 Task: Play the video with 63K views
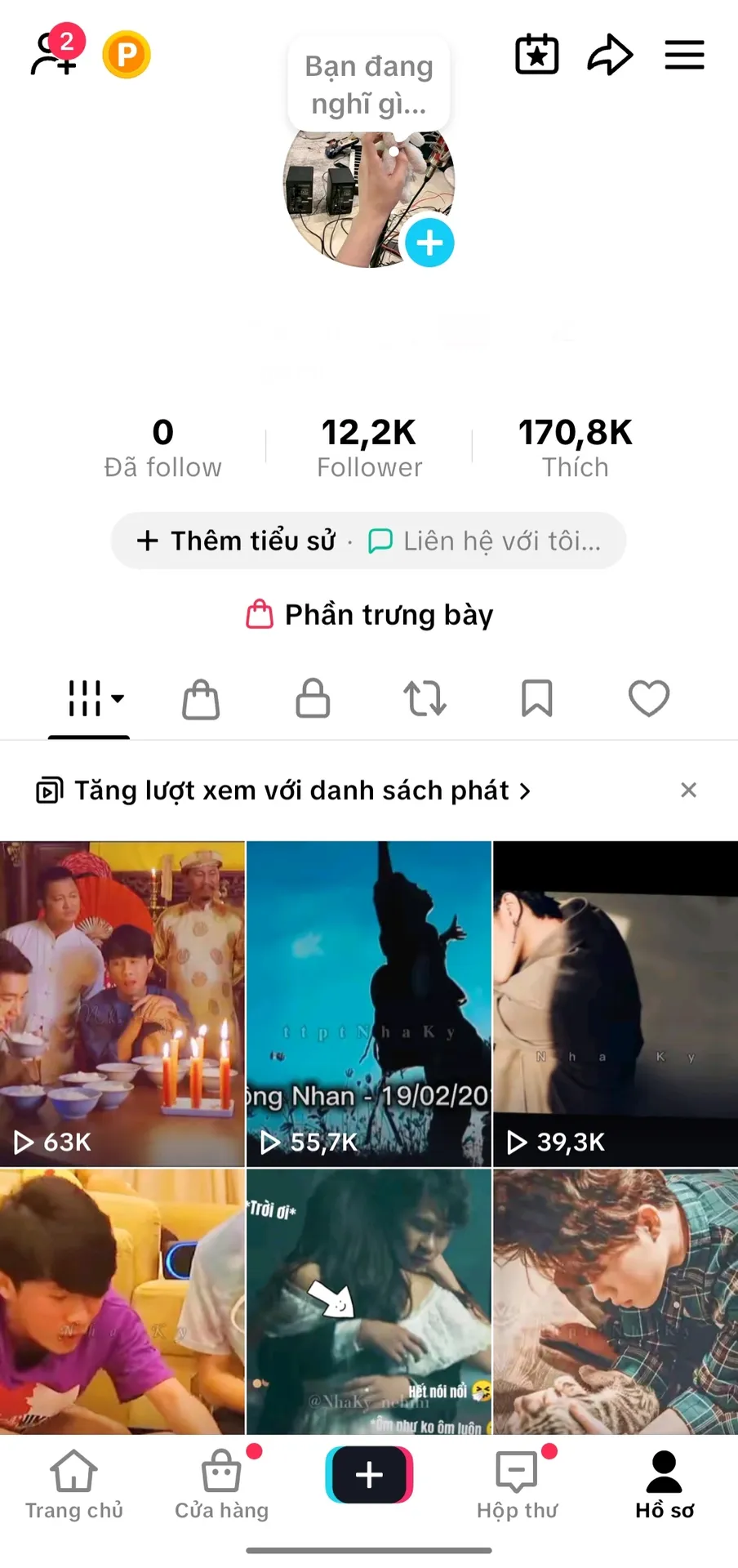point(122,1004)
